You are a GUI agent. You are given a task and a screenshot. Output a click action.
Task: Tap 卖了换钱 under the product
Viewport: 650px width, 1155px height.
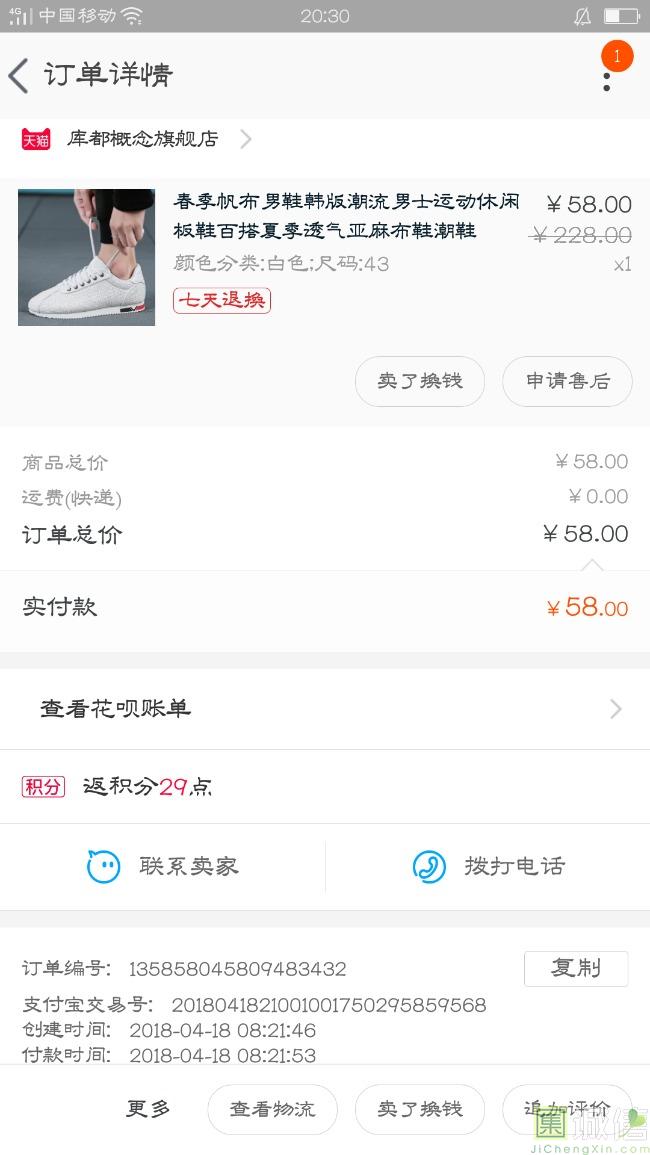[420, 381]
